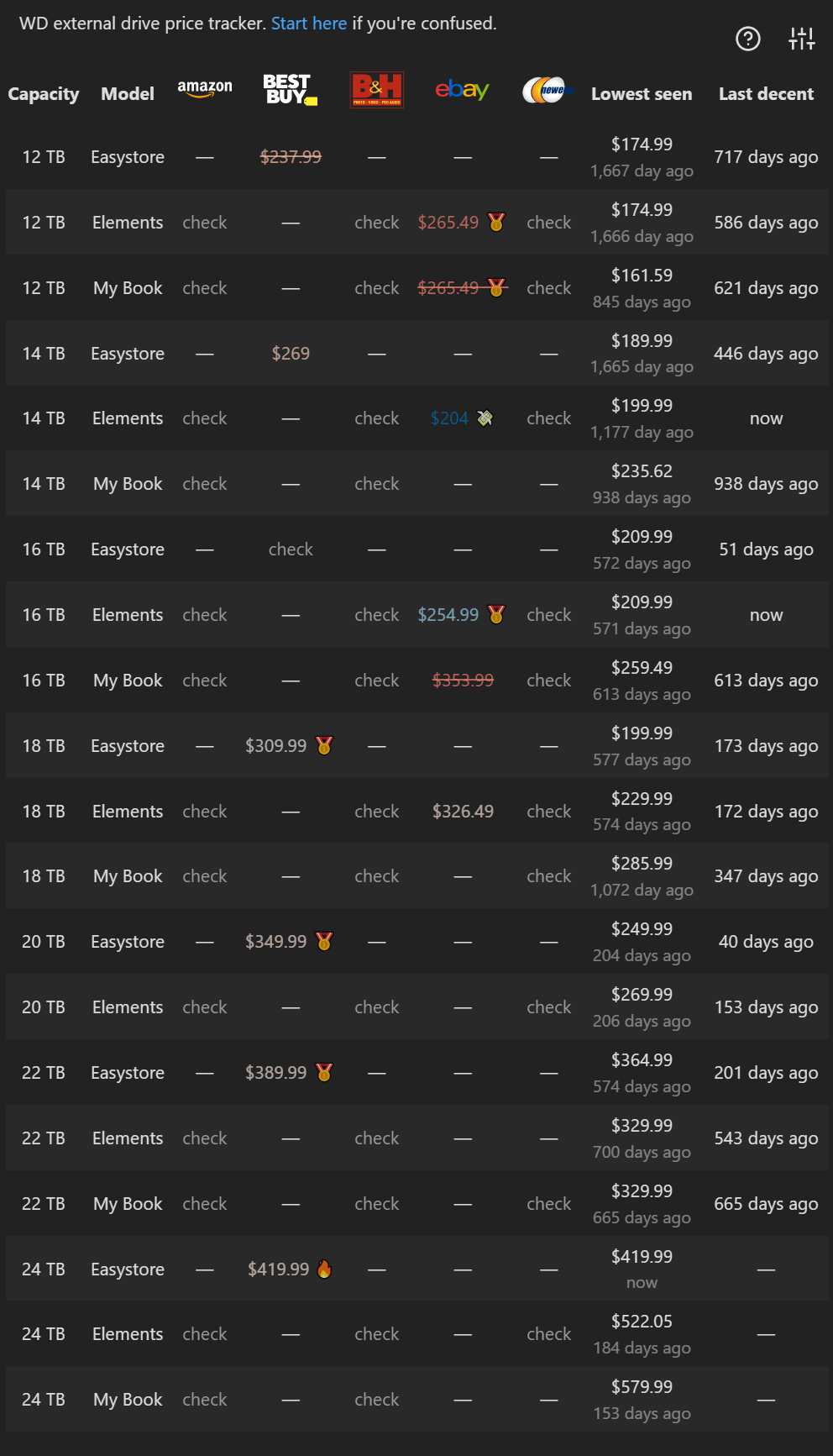Check B&H for the 14 TB My Book
Screen dimensions: 833x1456
coord(377,484)
